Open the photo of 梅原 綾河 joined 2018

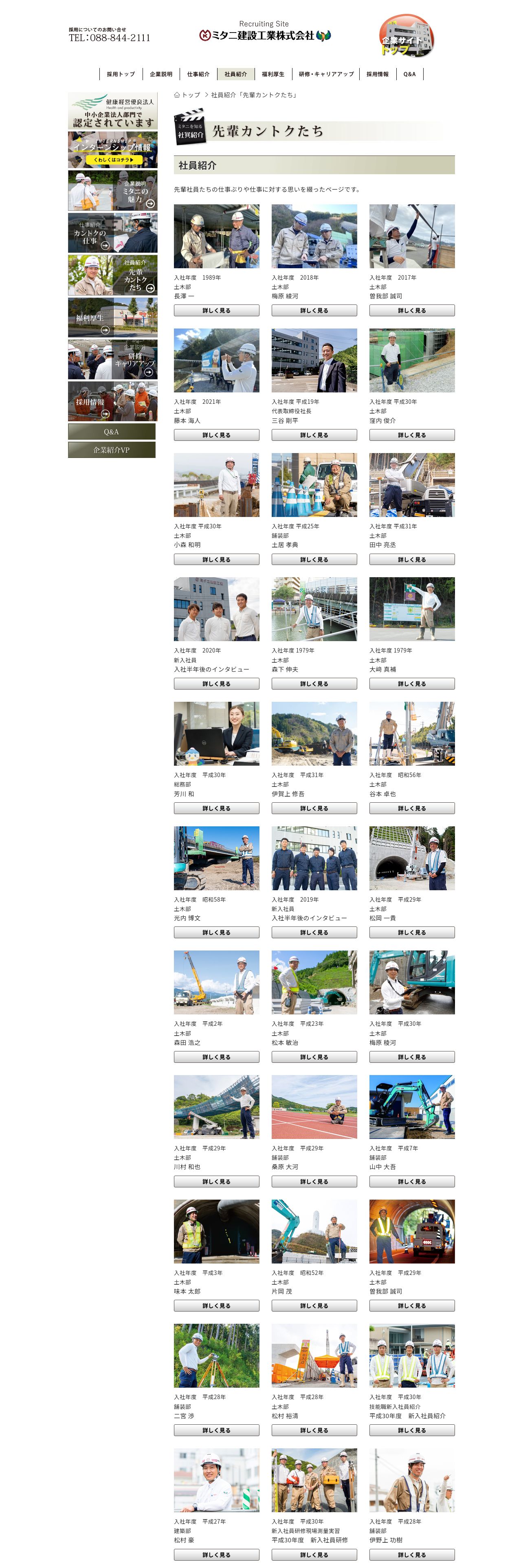click(x=314, y=236)
